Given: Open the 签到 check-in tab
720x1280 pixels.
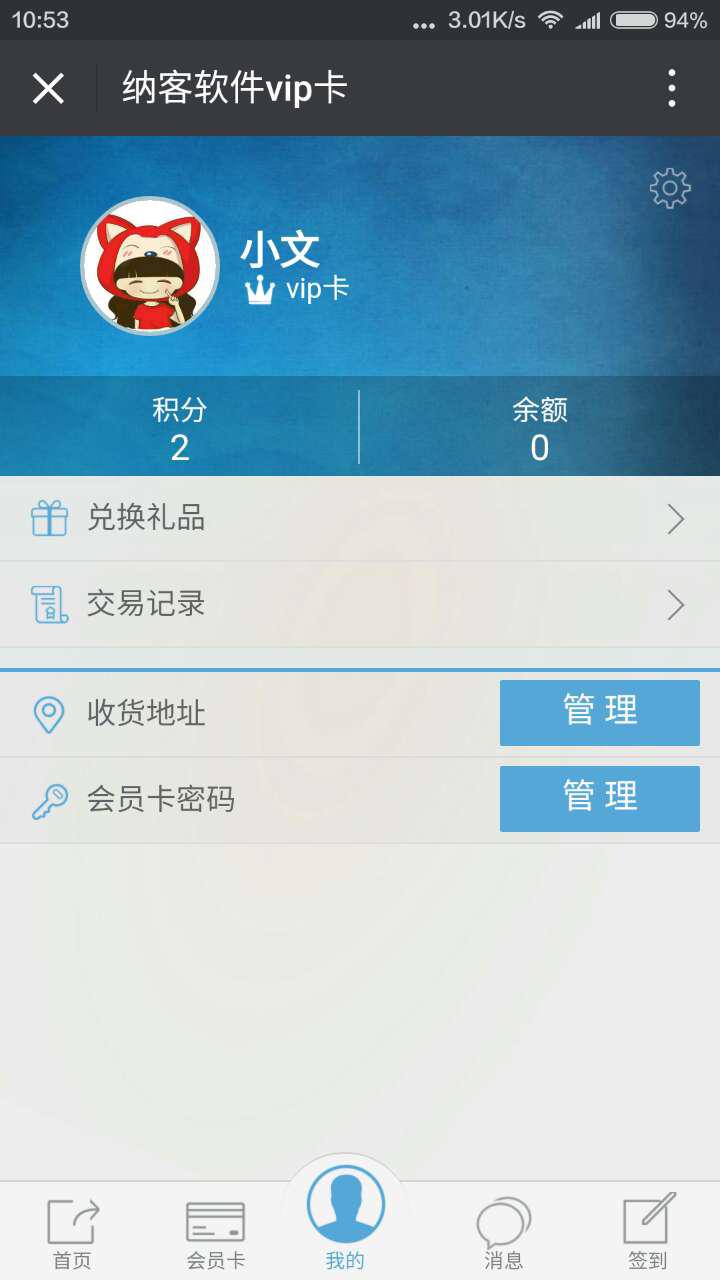Looking at the screenshot, I should 647,1233.
